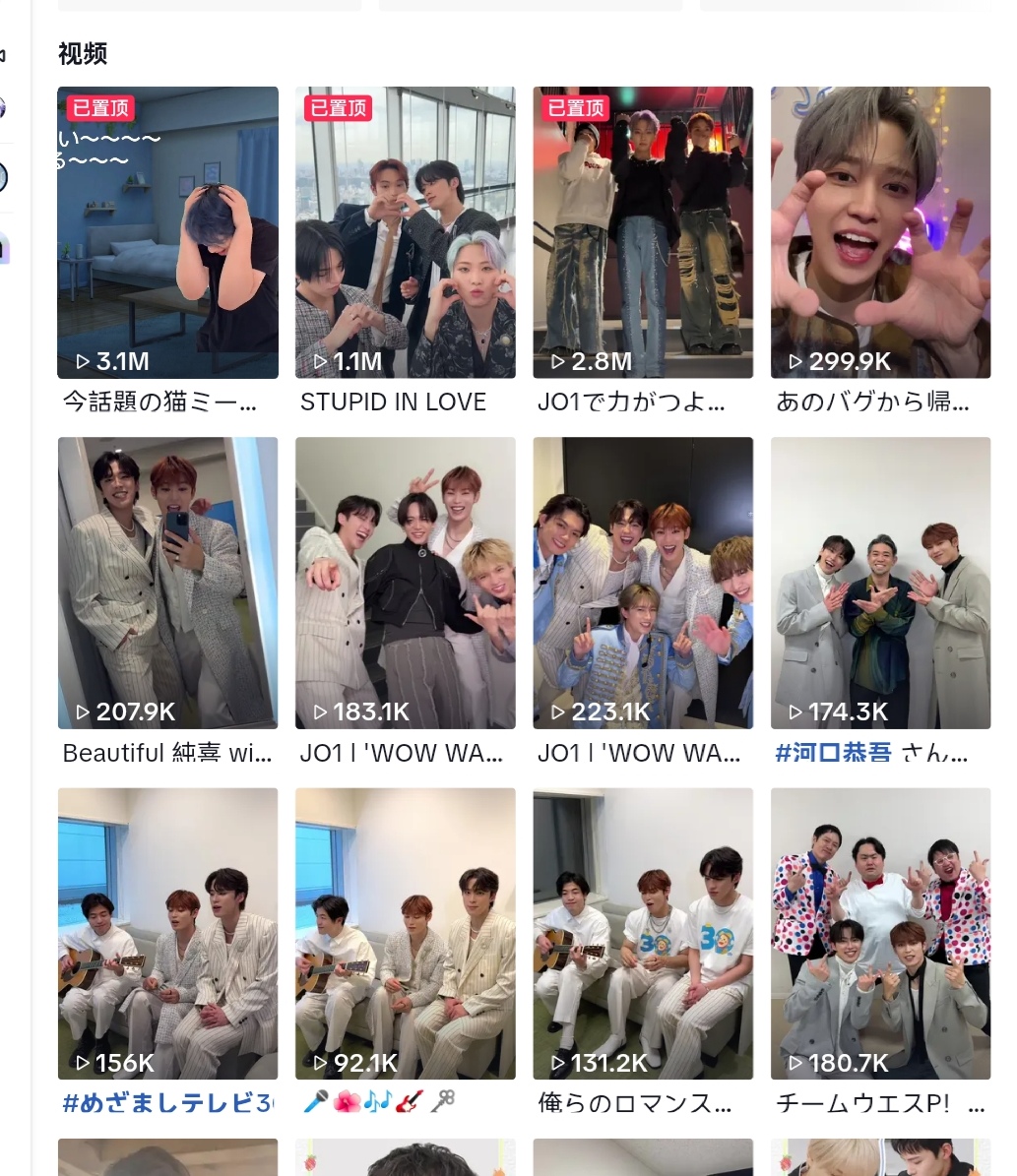This screenshot has height=1176, width=1017.
Task: Open the #河口恭吾 video with 174.3K views
Action: [x=880, y=583]
